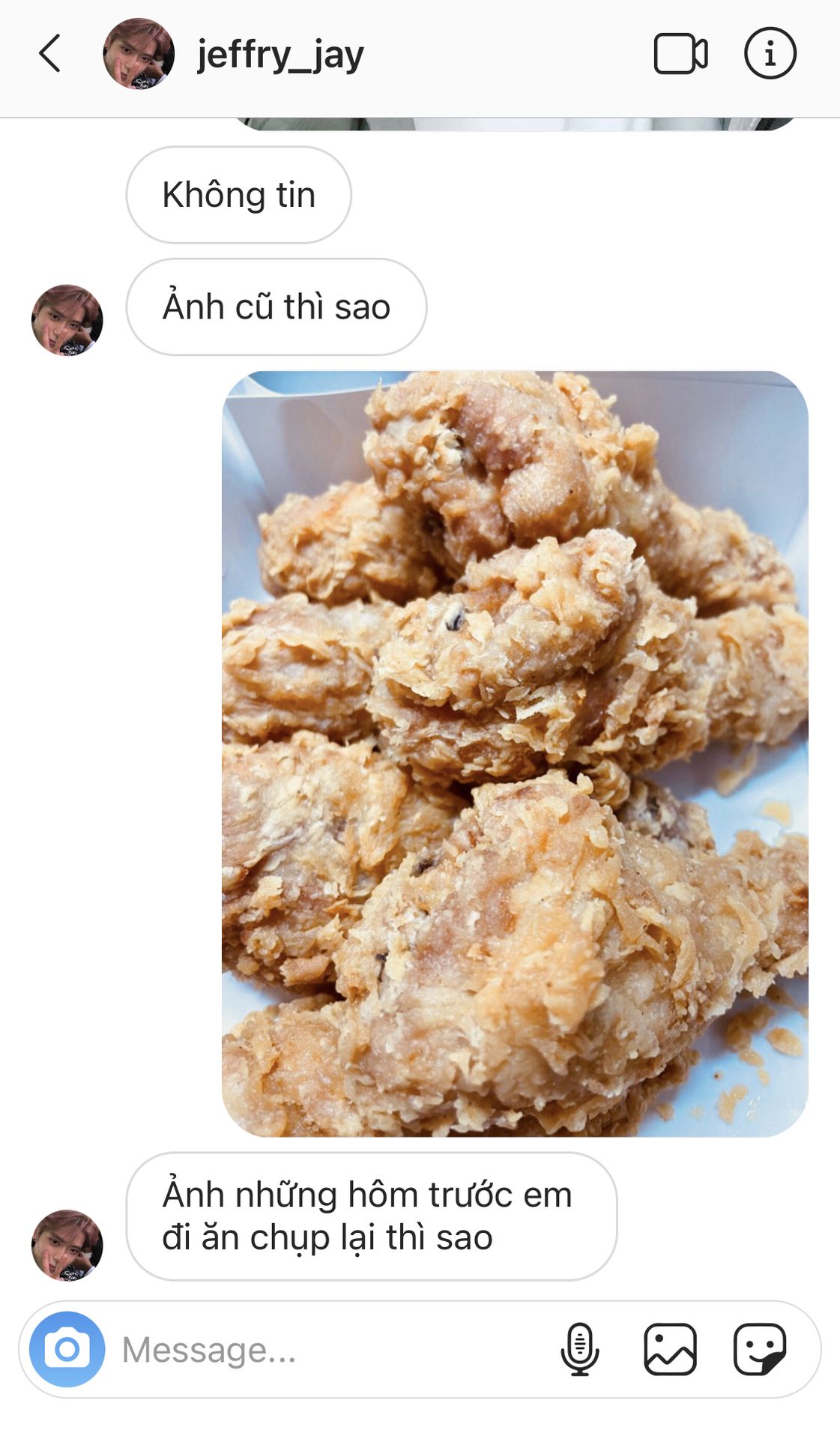840x1439 pixels.
Task: Open the conversation info details
Action: tap(770, 54)
